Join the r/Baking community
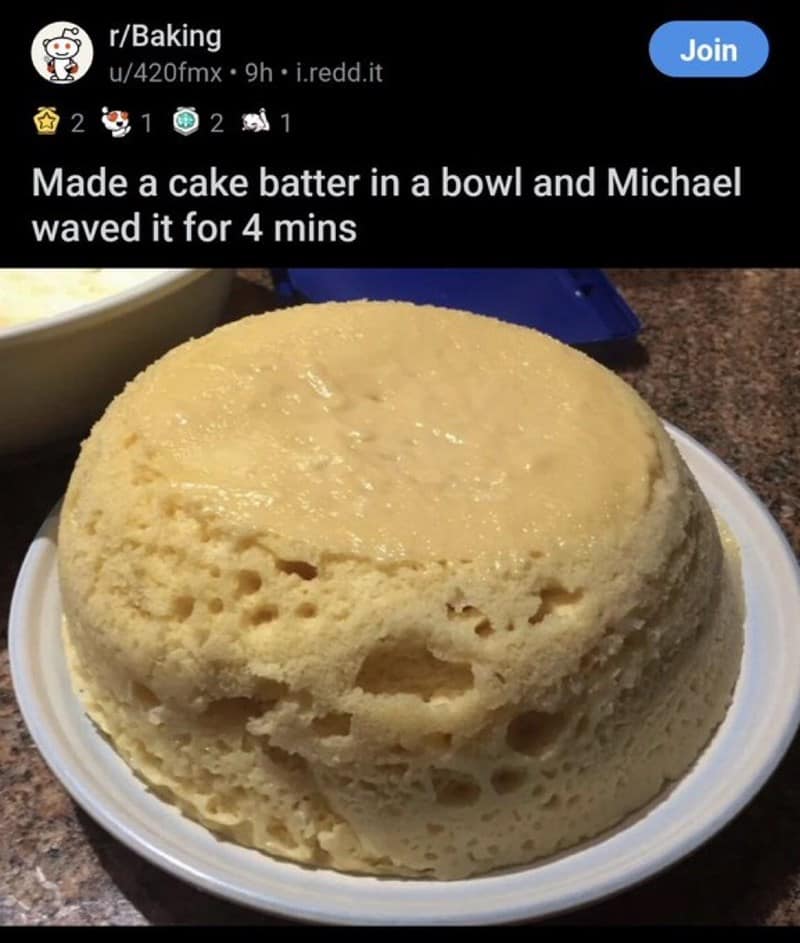This screenshot has height=943, width=800. click(708, 50)
